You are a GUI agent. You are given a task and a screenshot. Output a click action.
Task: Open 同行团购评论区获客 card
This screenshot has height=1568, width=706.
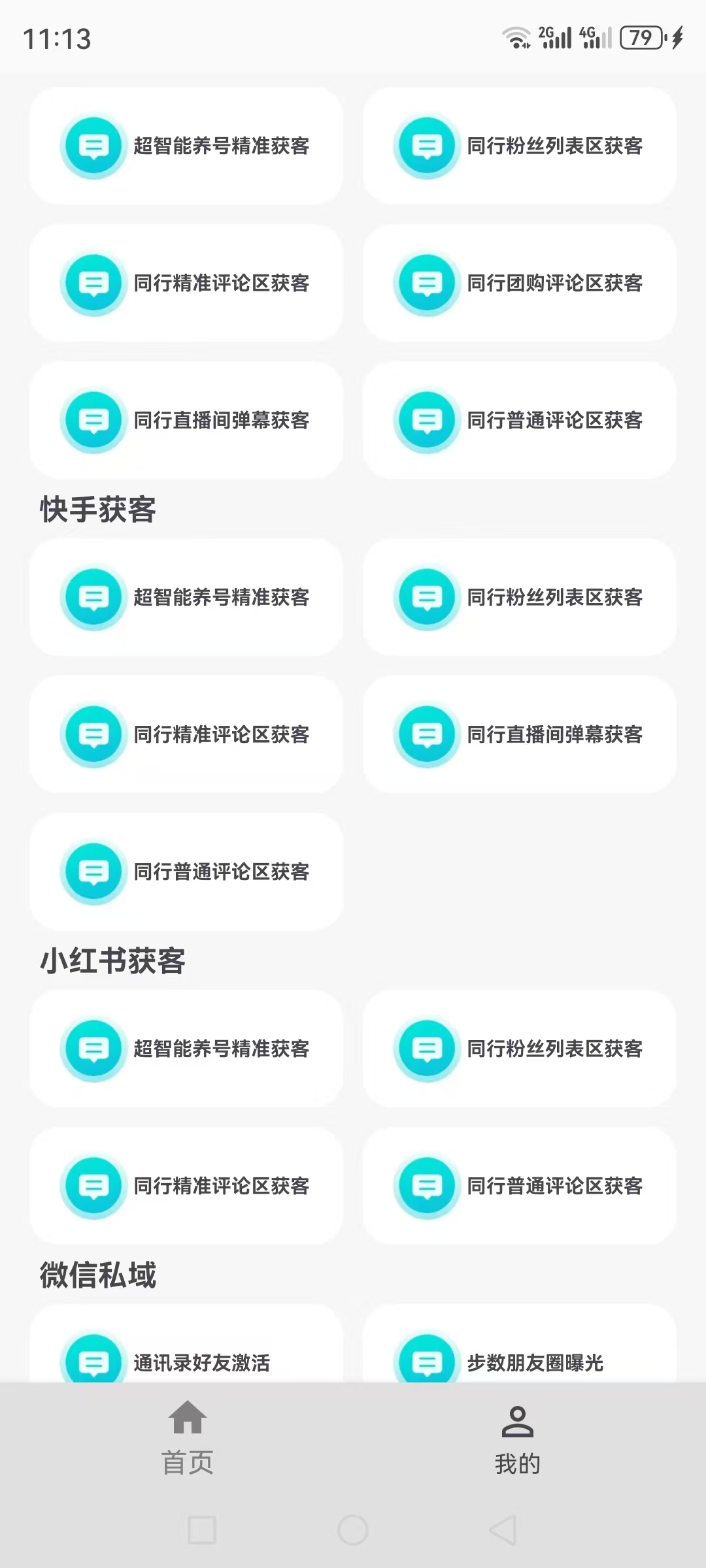pyautogui.click(x=520, y=283)
